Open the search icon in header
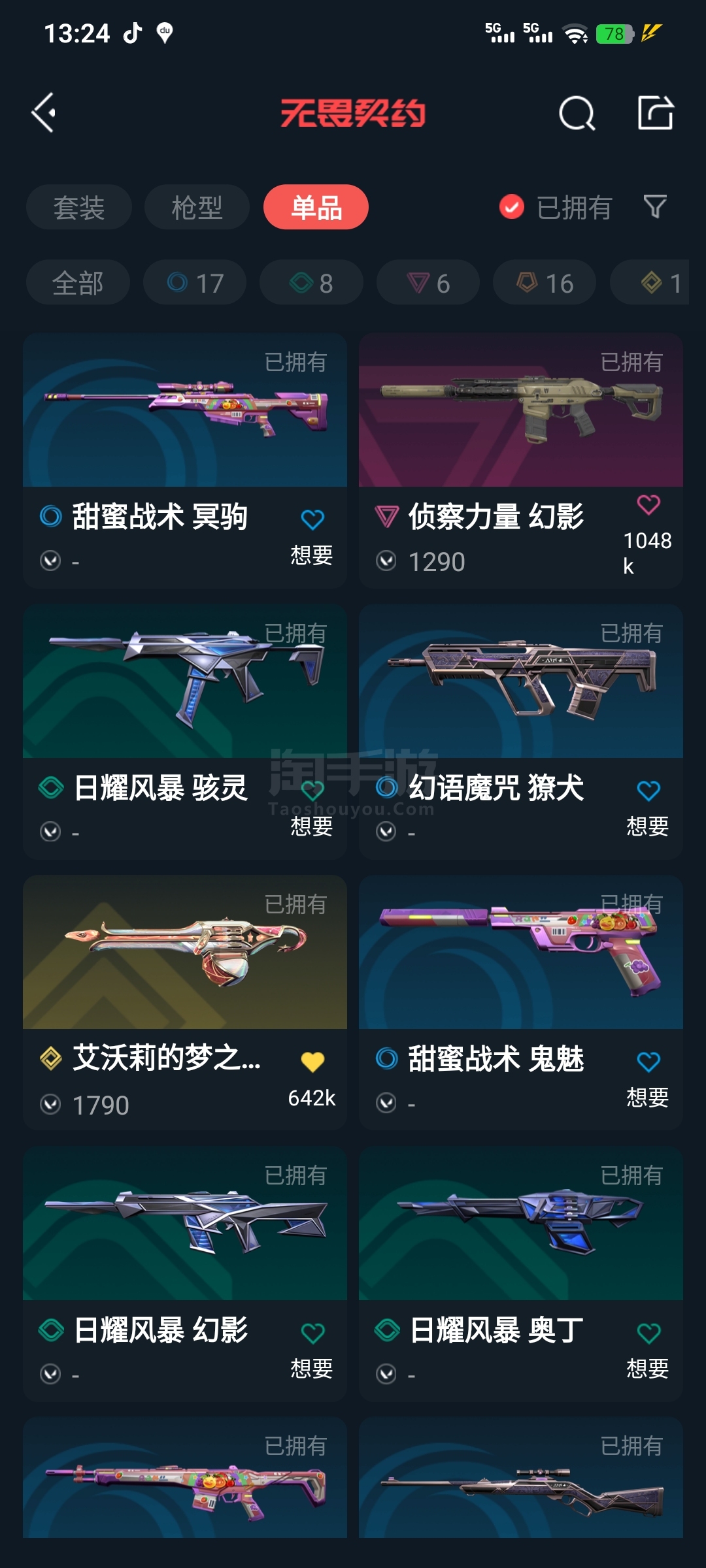 pyautogui.click(x=577, y=114)
